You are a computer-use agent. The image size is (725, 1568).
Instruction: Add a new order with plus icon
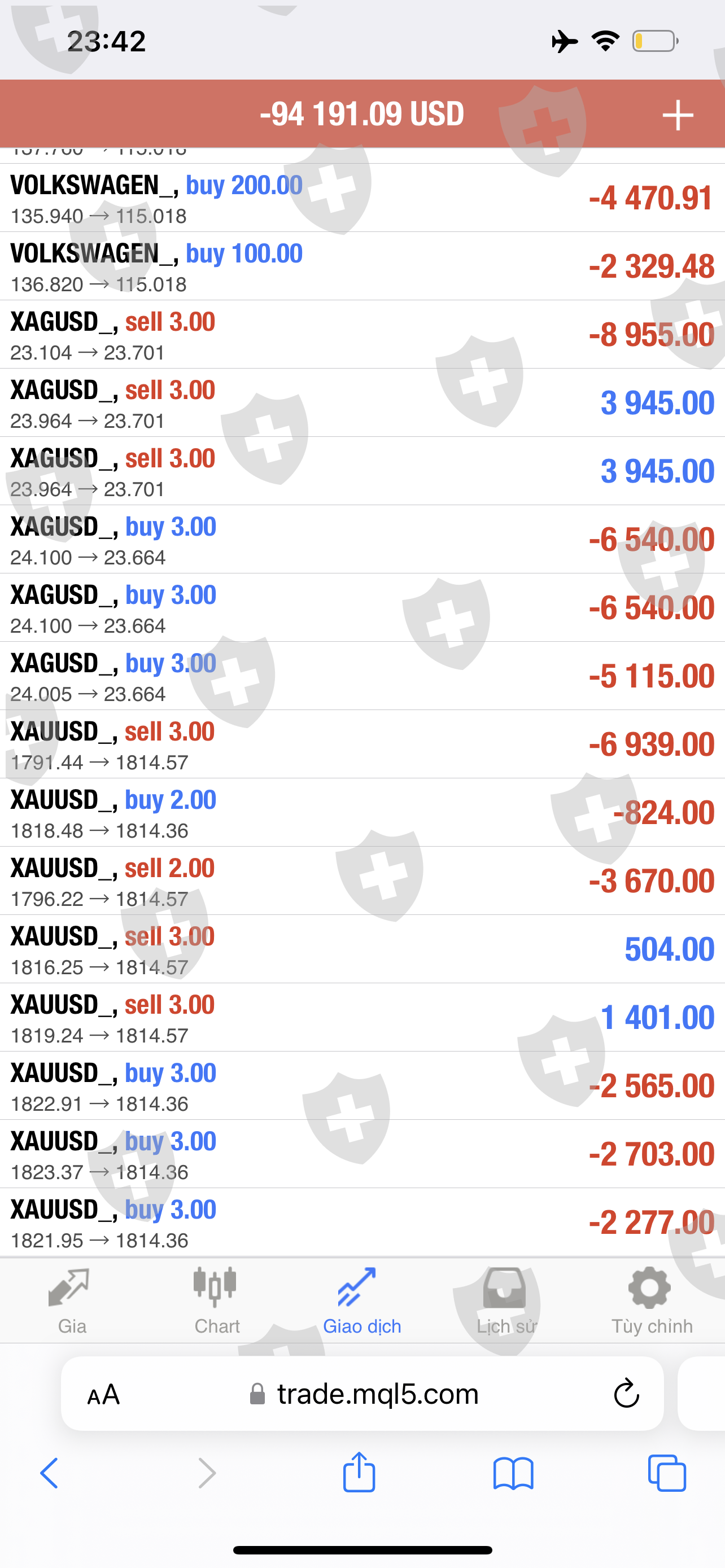678,115
